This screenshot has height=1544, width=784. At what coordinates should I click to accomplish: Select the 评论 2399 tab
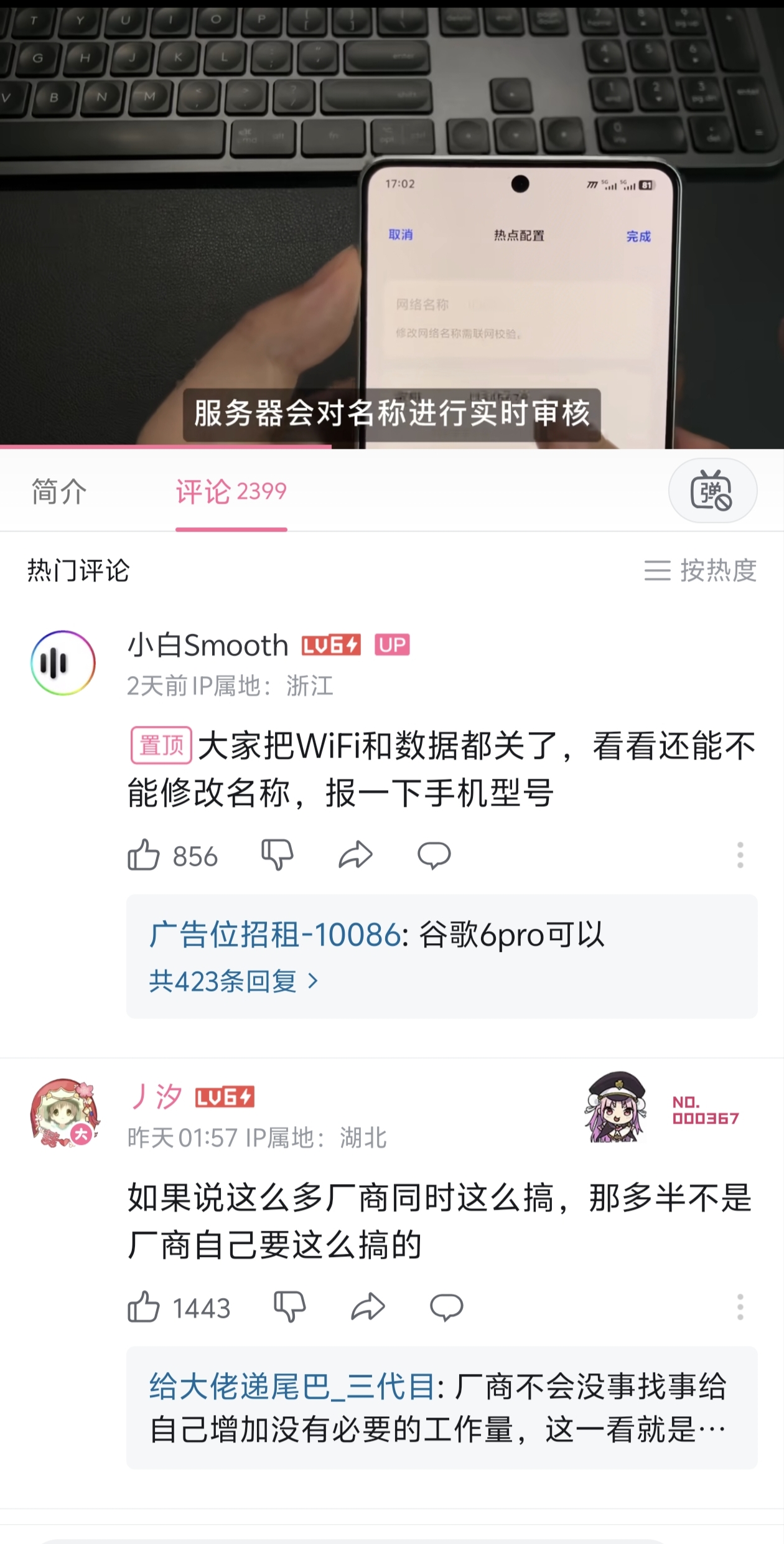[231, 492]
